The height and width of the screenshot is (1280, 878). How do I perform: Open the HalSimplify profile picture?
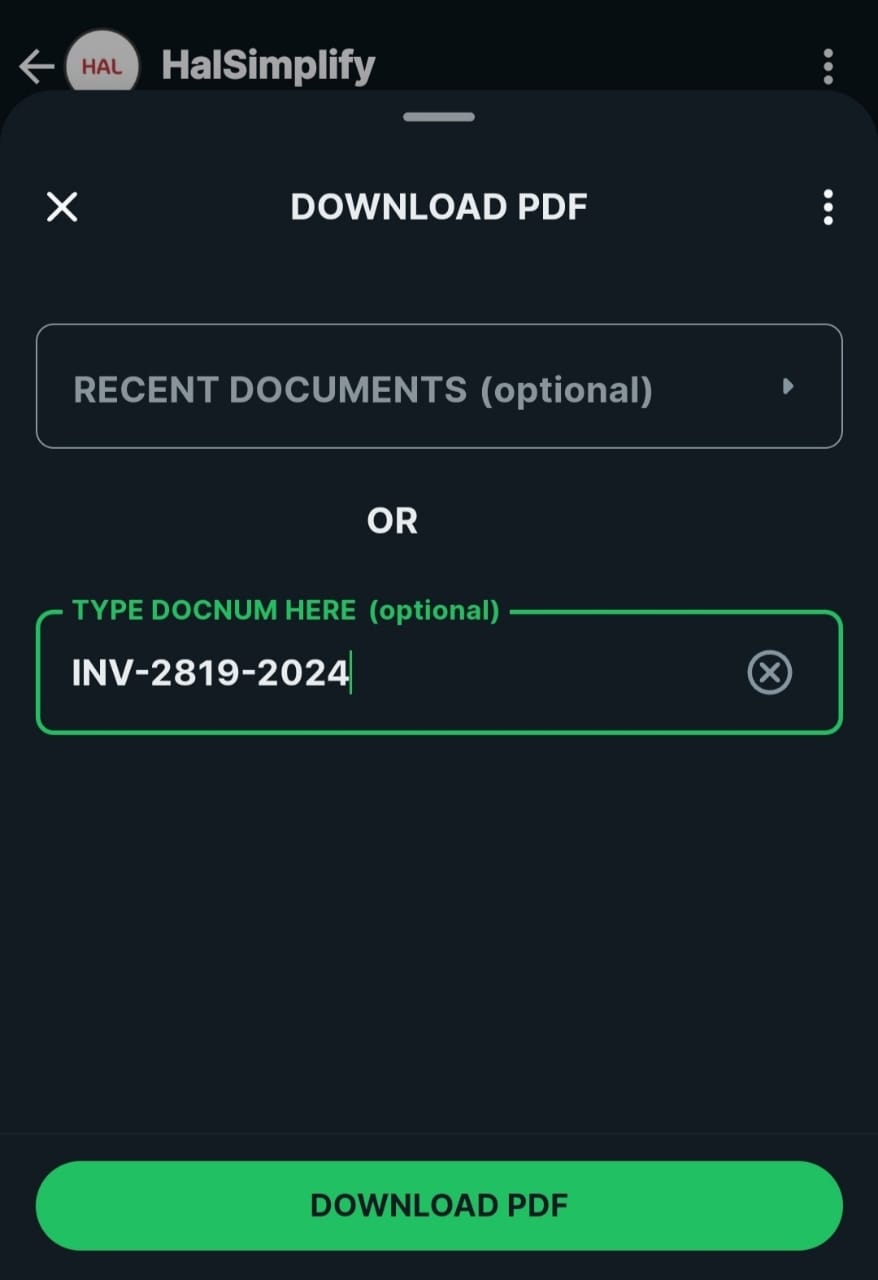[101, 66]
